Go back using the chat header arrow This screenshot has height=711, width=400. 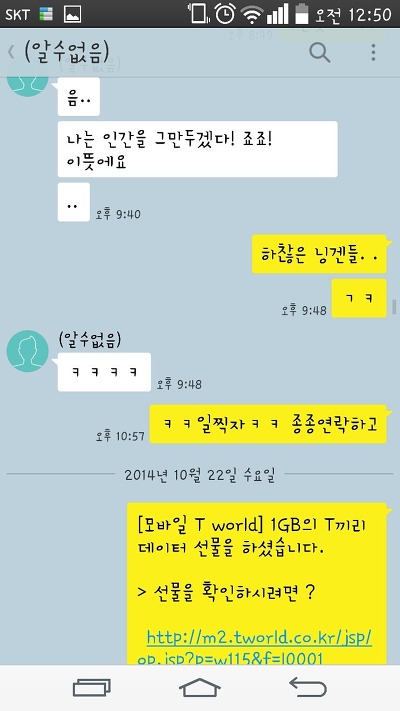pyautogui.click(x=11, y=53)
